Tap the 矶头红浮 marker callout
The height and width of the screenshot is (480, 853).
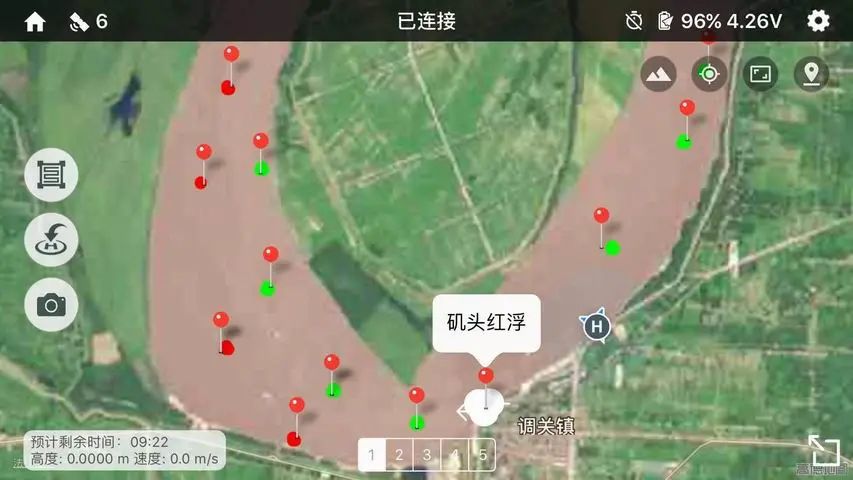[486, 322]
